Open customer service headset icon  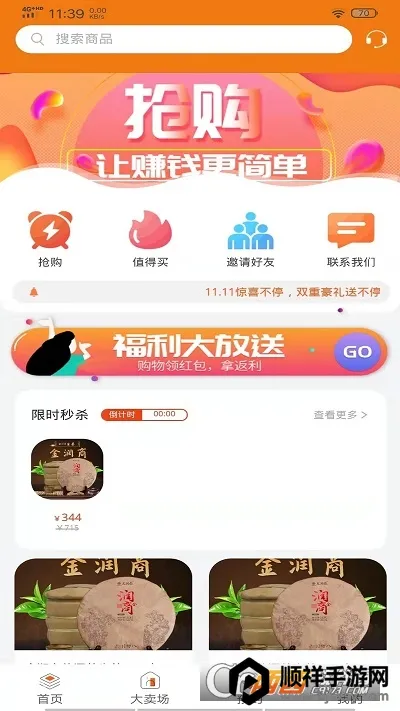(x=376, y=39)
